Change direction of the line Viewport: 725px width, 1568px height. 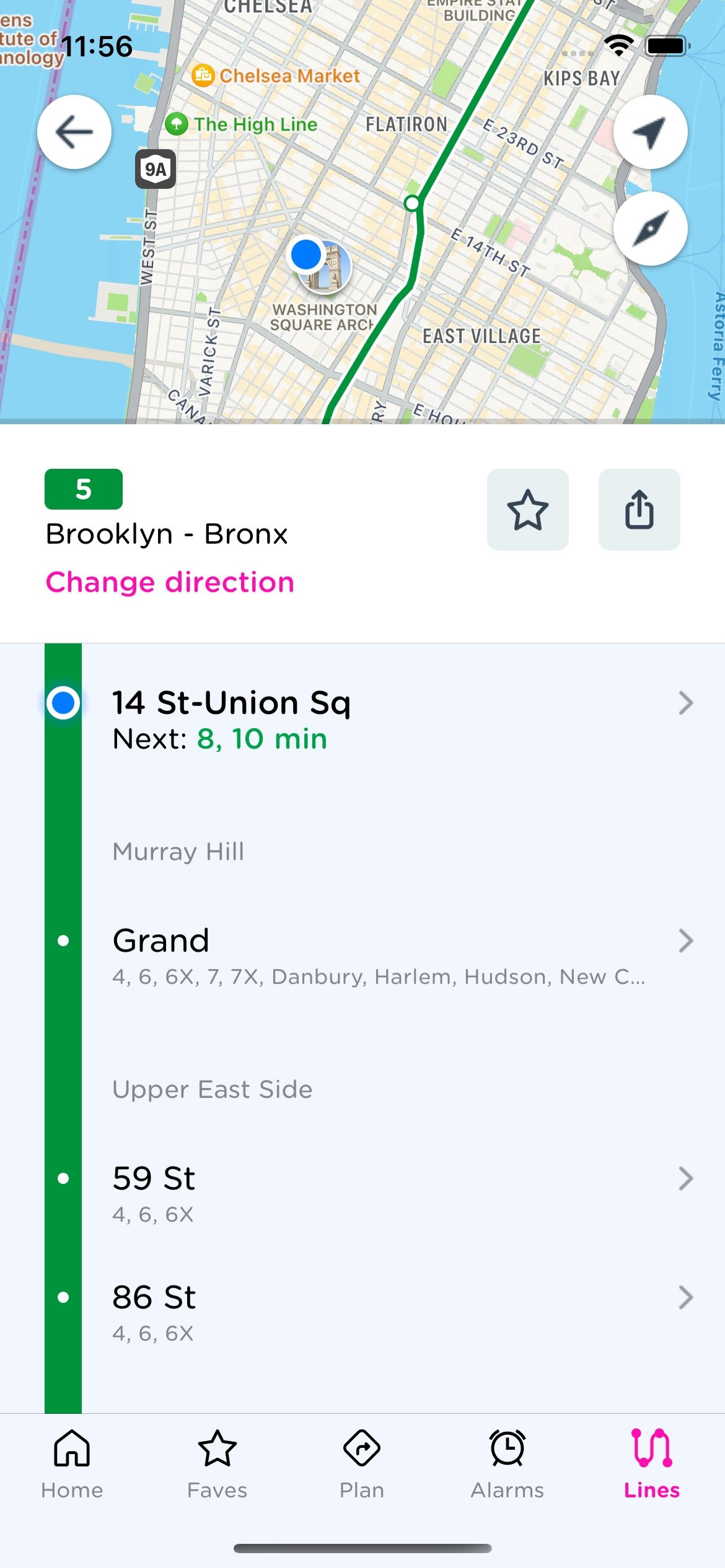click(x=170, y=582)
